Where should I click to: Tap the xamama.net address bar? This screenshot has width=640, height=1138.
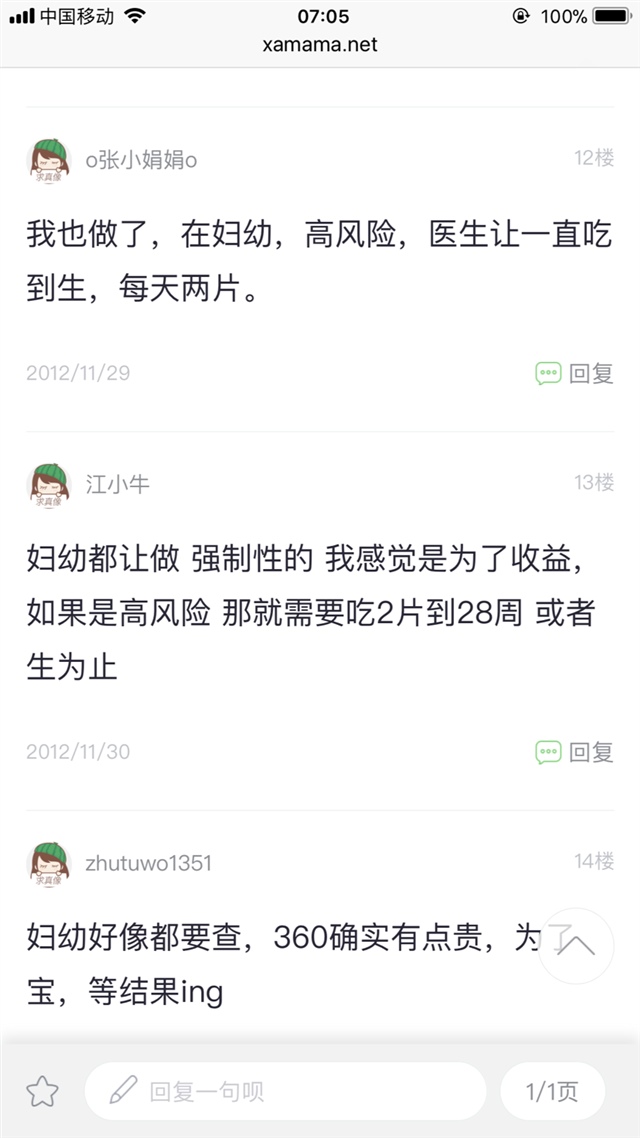coord(320,45)
